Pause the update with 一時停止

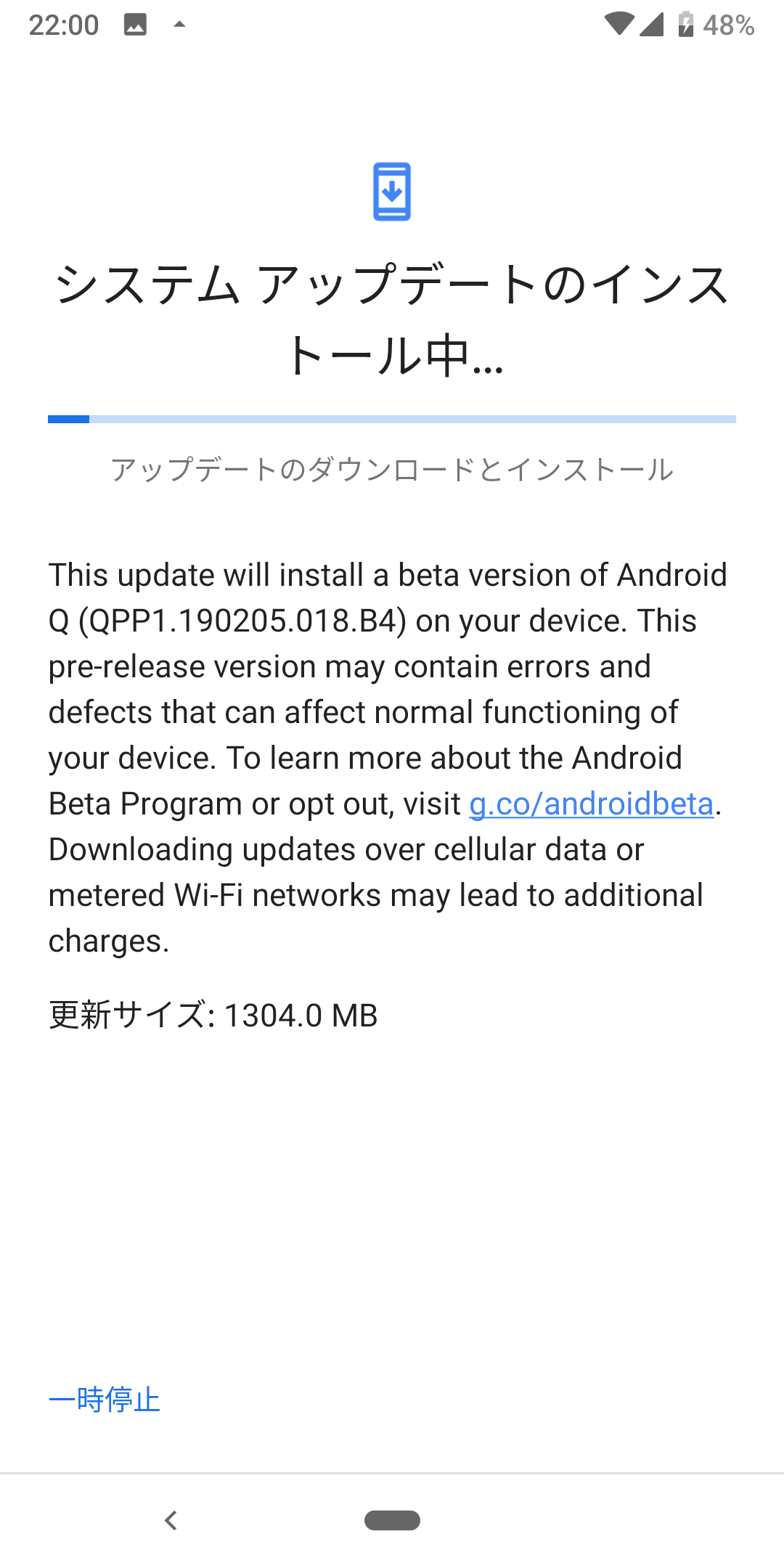pyautogui.click(x=104, y=1400)
